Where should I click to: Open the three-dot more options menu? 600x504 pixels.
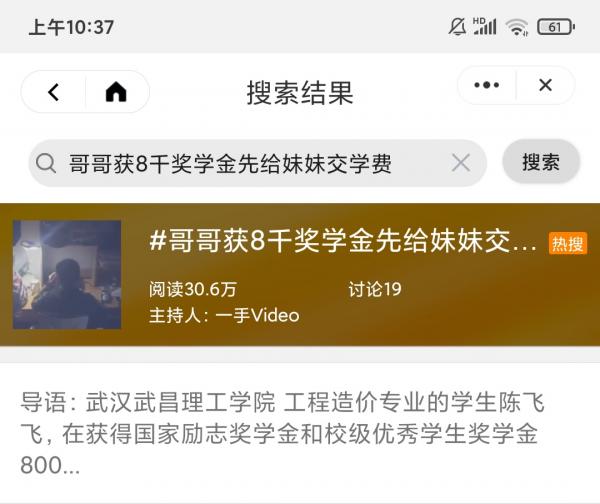[x=486, y=86]
